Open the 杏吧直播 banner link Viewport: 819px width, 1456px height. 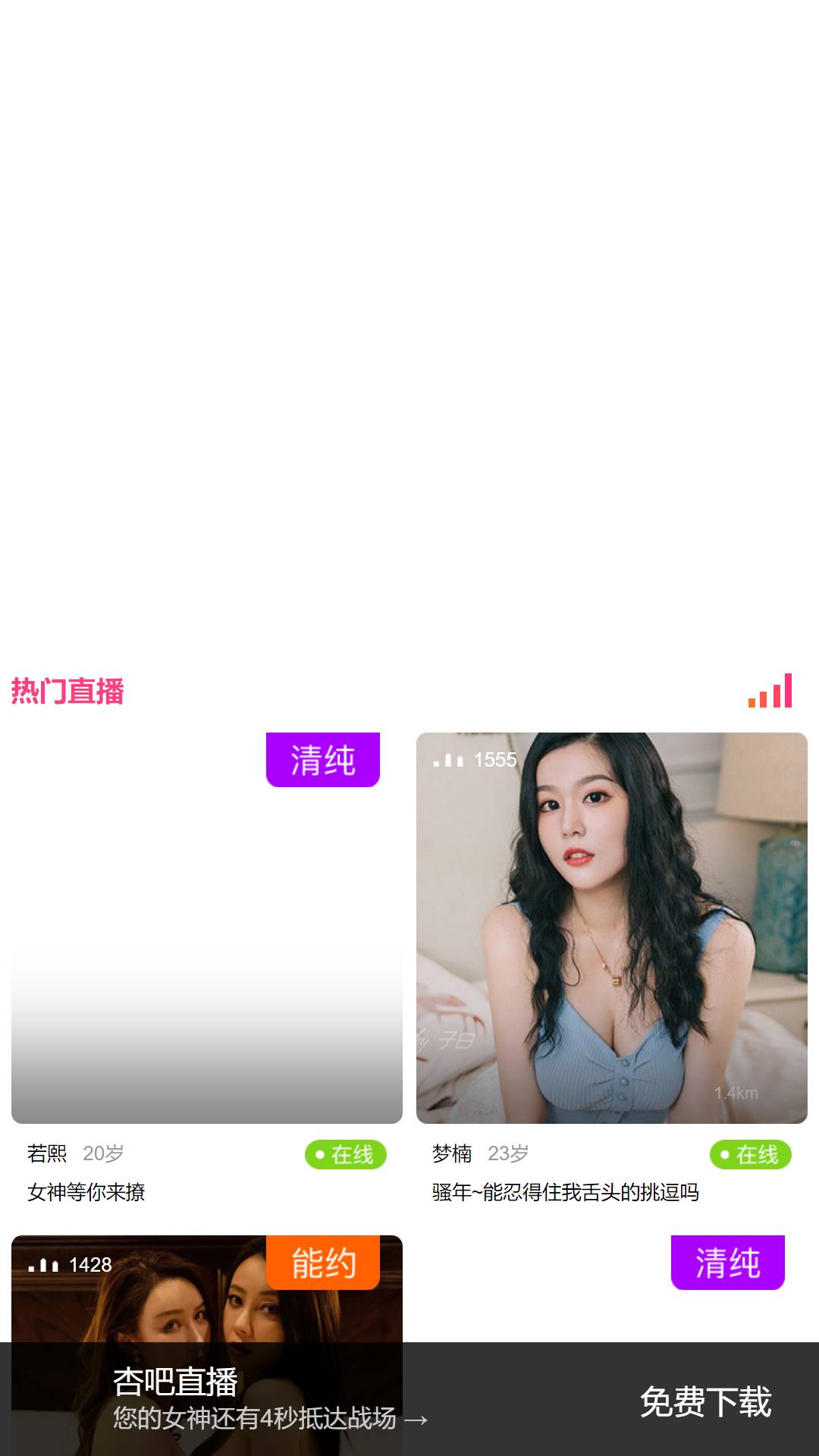click(271, 1399)
